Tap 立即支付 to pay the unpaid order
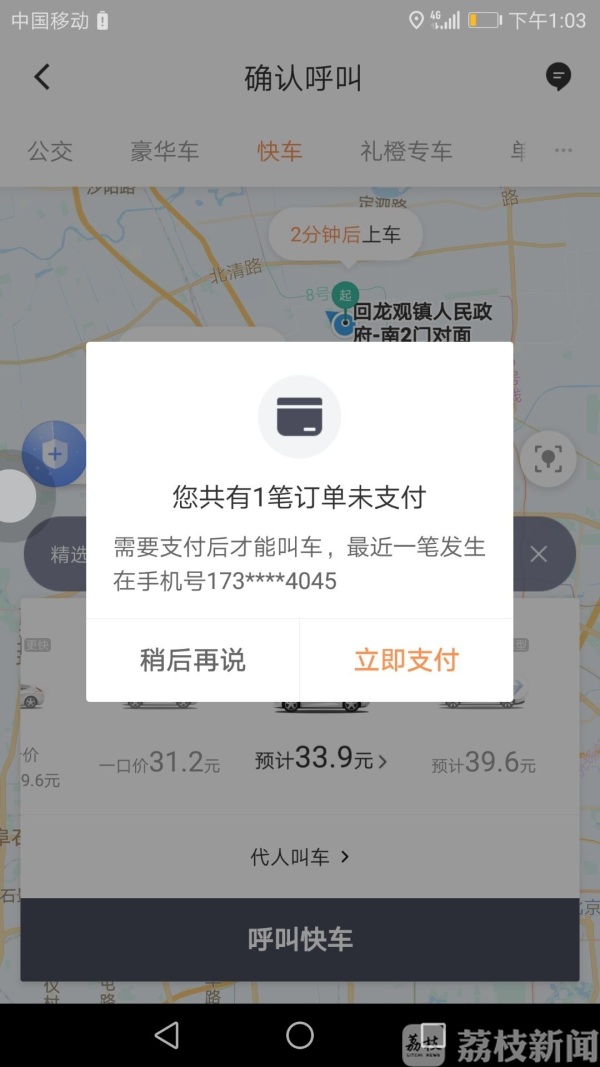 (406, 660)
